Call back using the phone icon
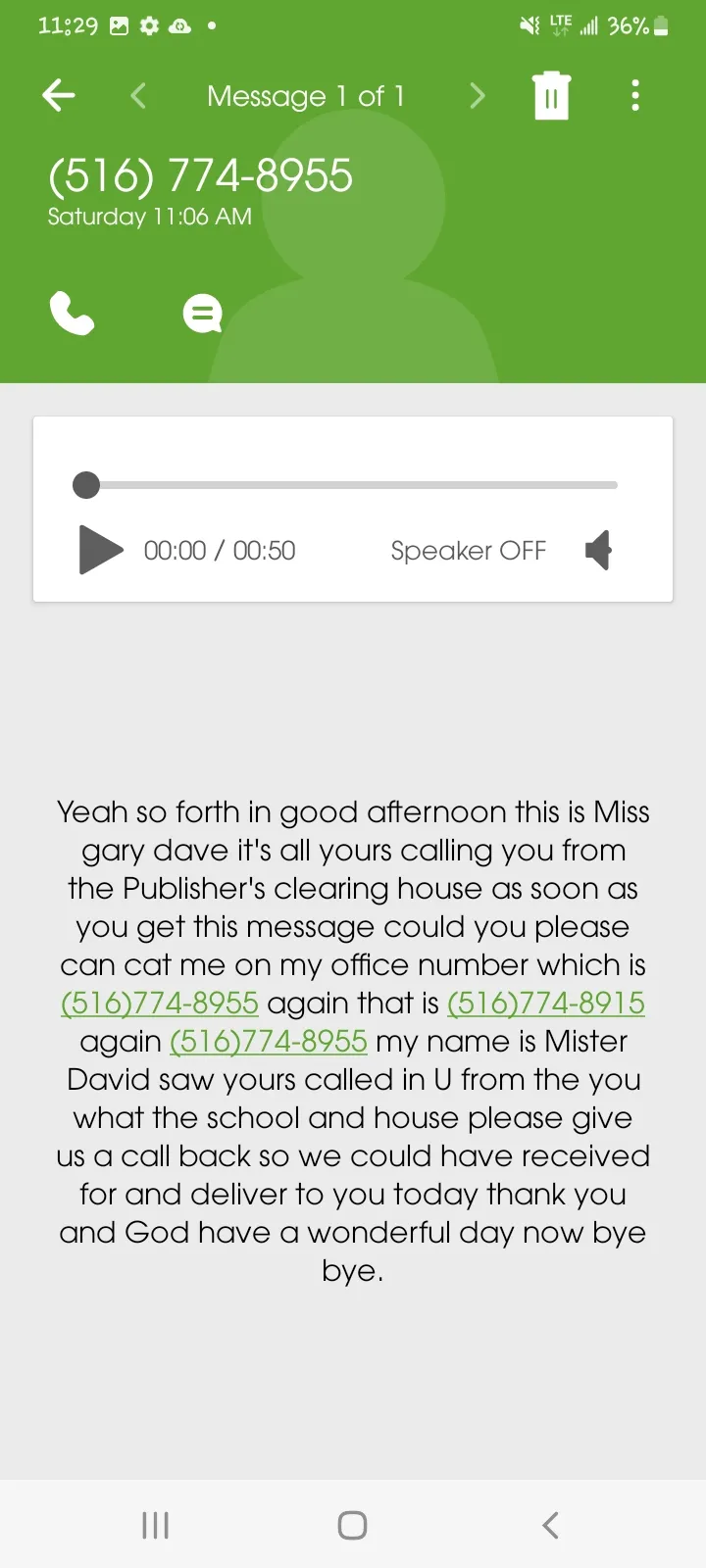The height and width of the screenshot is (1568, 706). pyautogui.click(x=72, y=314)
